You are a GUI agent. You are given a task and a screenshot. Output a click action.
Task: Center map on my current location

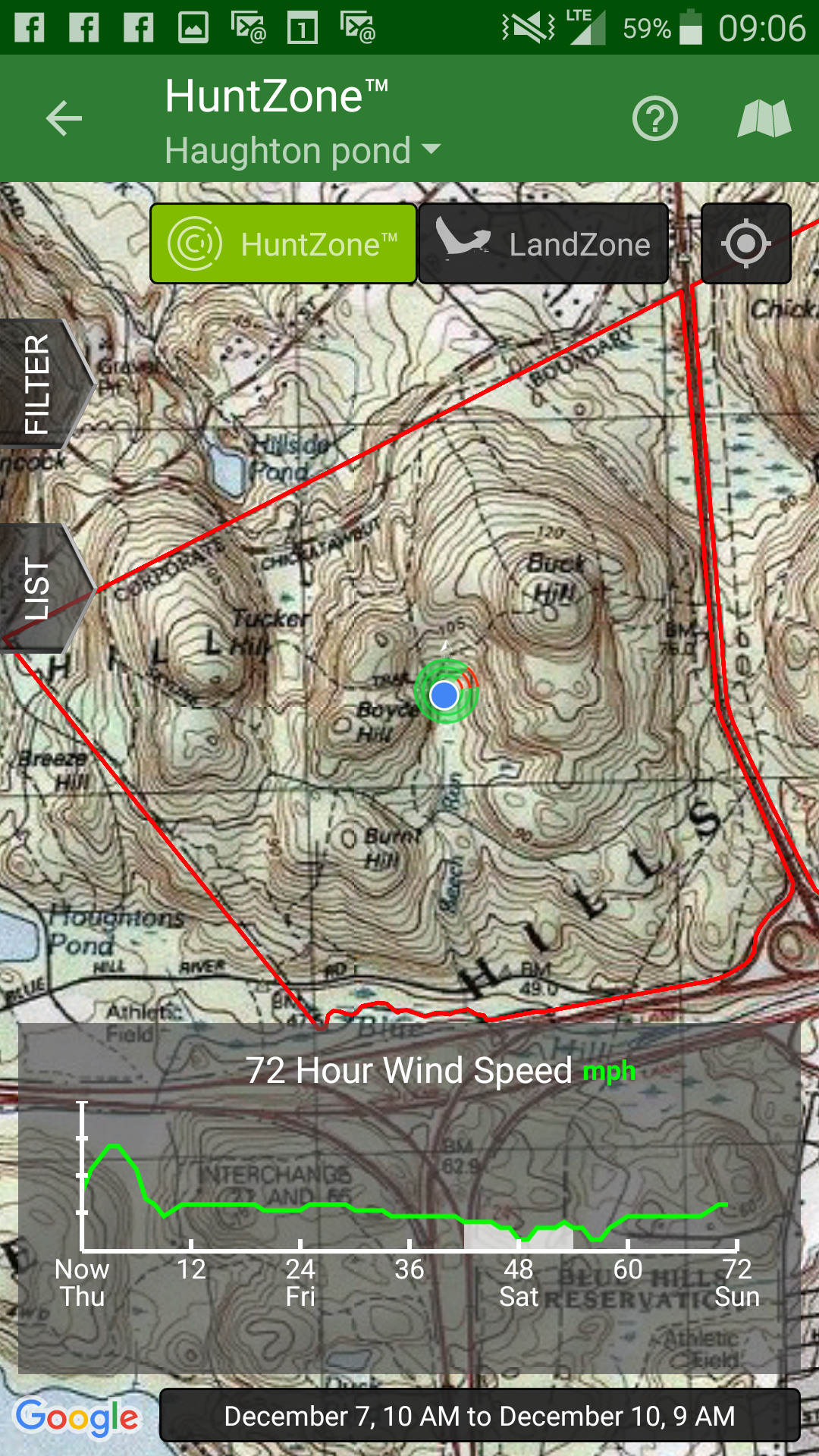[746, 244]
